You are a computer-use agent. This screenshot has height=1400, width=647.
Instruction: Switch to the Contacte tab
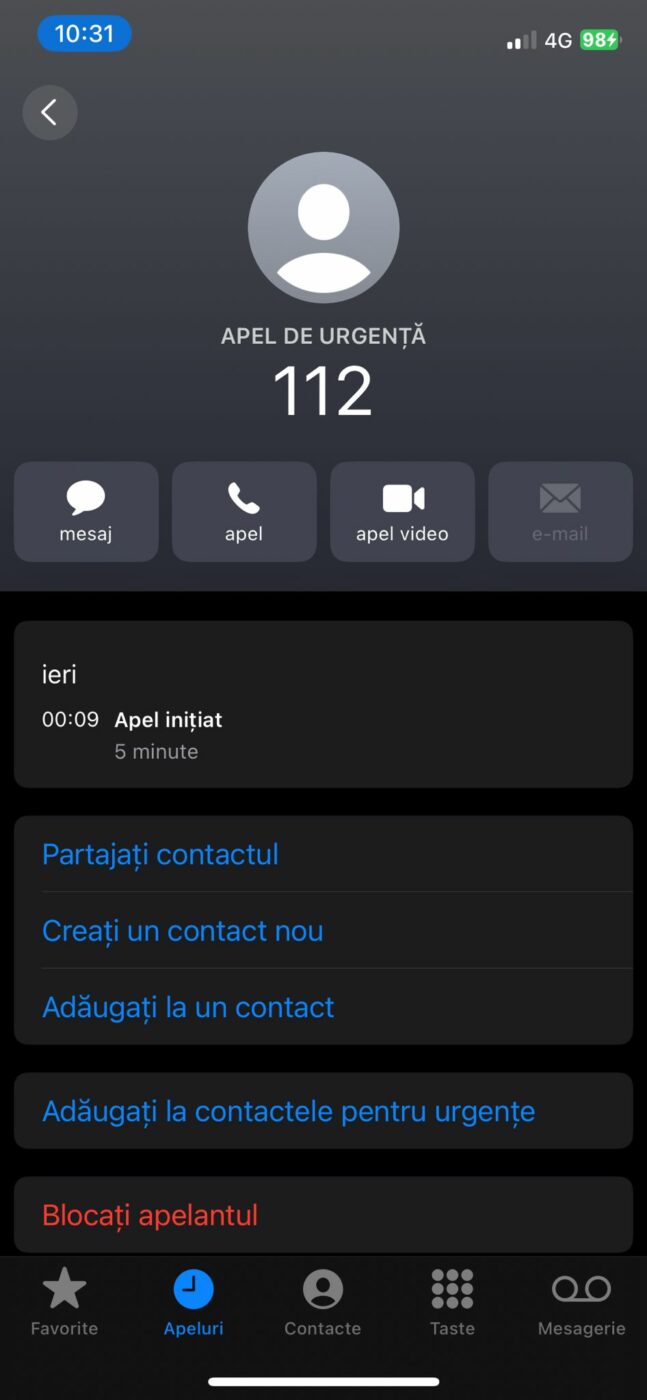pyautogui.click(x=322, y=1303)
